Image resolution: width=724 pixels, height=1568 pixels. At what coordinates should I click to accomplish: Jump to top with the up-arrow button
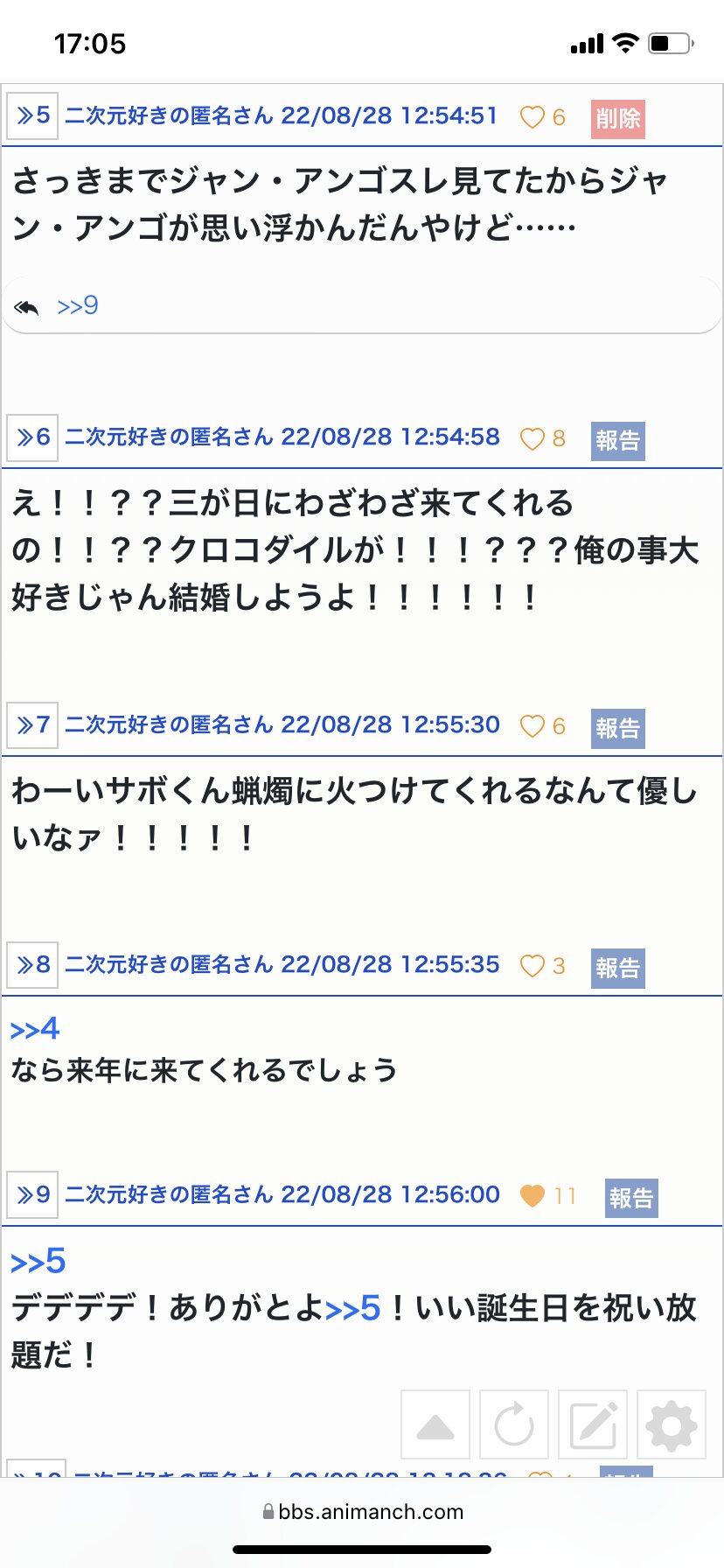click(435, 1424)
